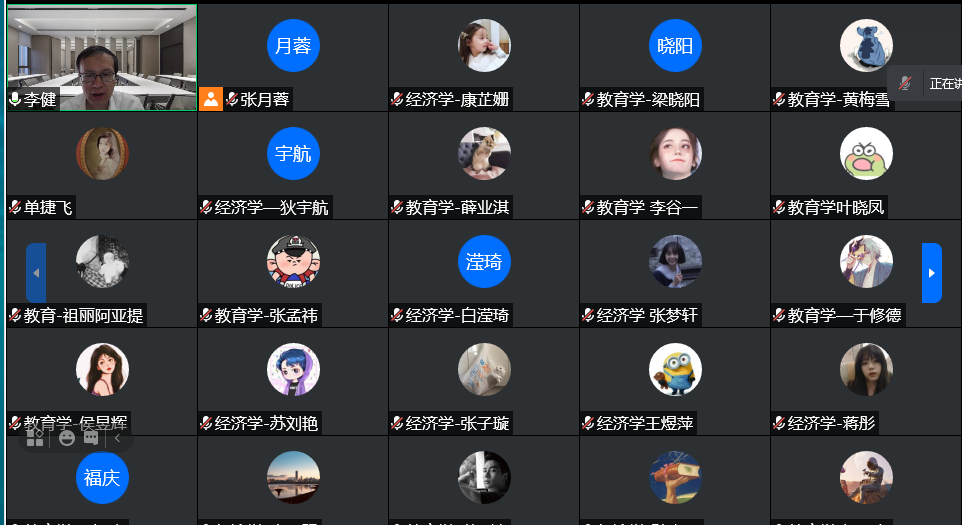Viewport: 962px width, 525px height.
Task: Select 单捷飞's participant tile
Action: coord(102,163)
